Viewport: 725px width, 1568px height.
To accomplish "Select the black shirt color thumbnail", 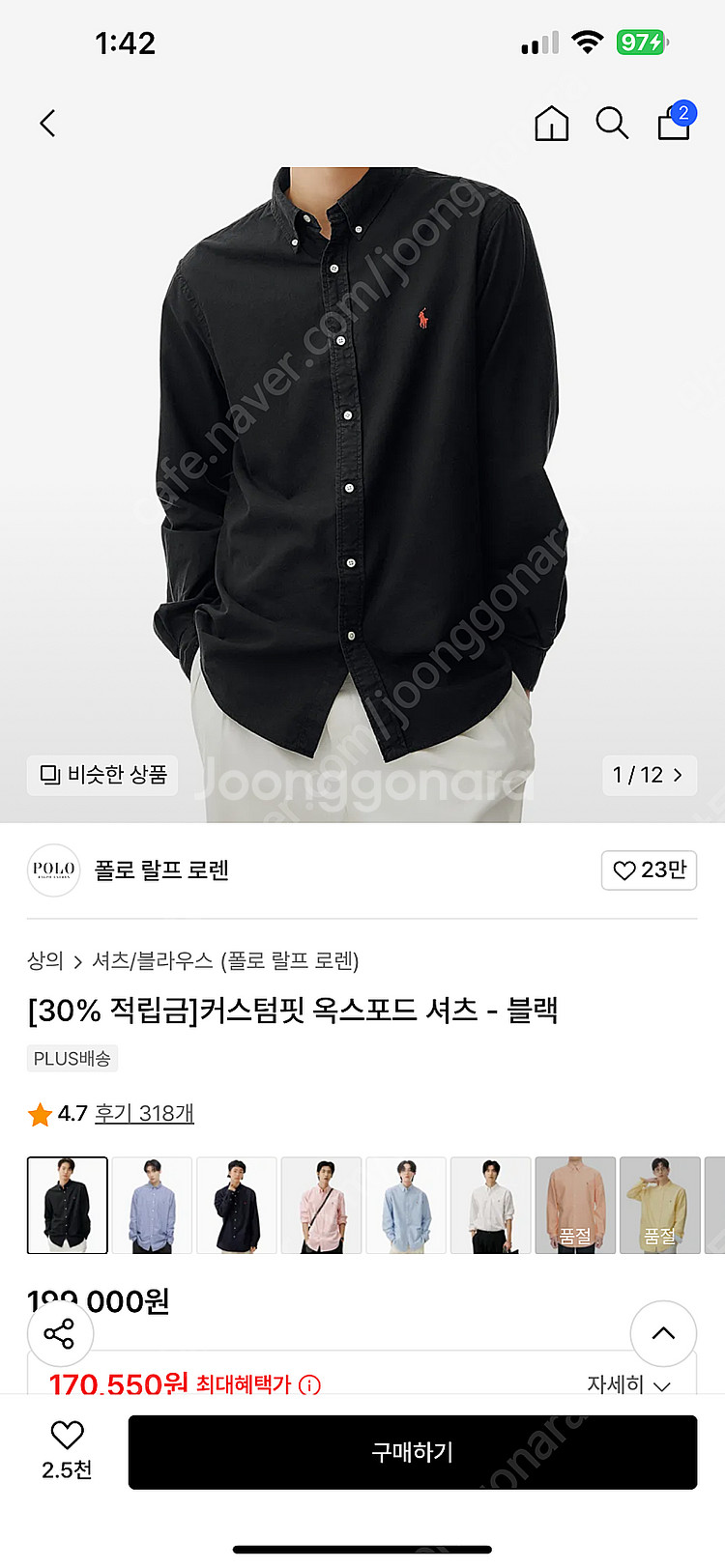I will (68, 1206).
